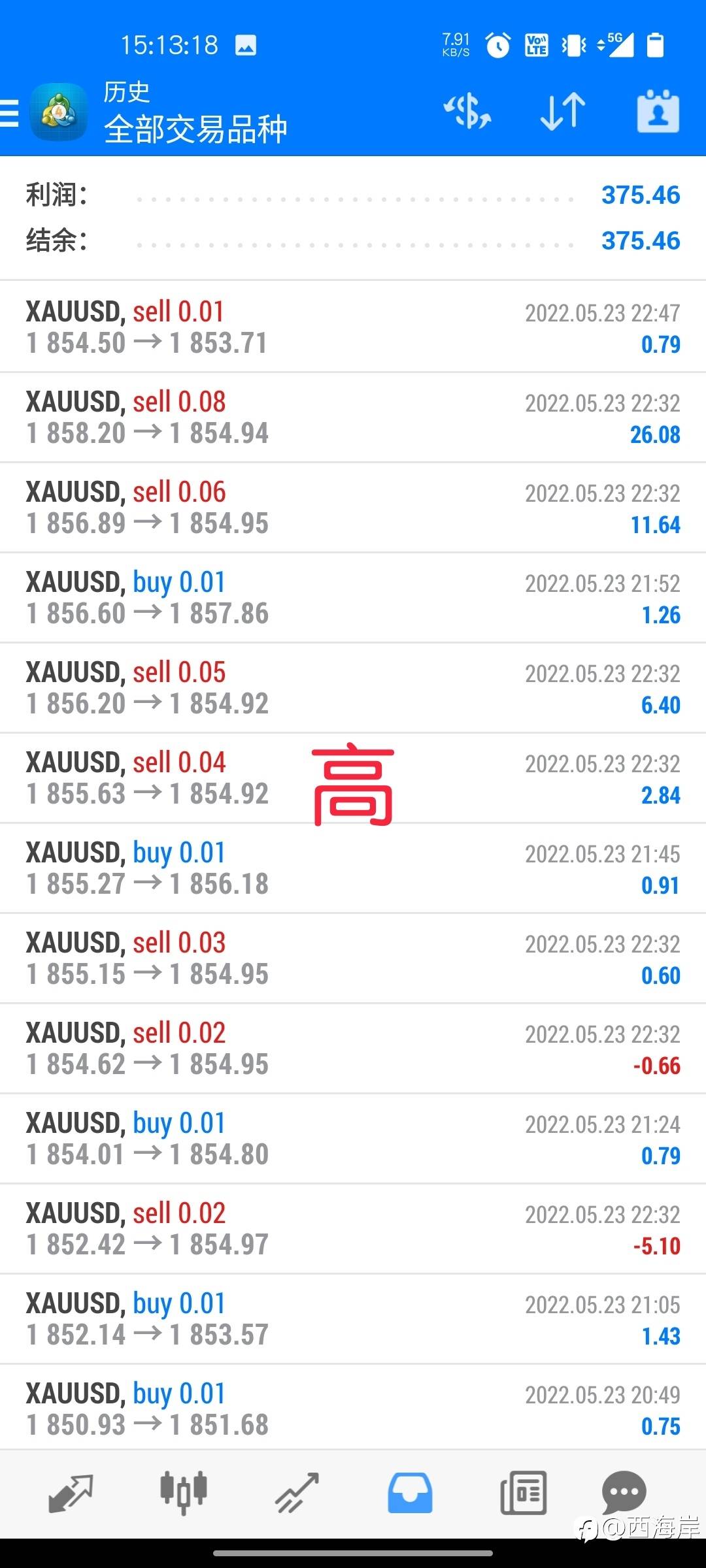Open the sell 0.06 trade at 1 856.89
The width and height of the screenshot is (706, 1568).
(x=353, y=508)
